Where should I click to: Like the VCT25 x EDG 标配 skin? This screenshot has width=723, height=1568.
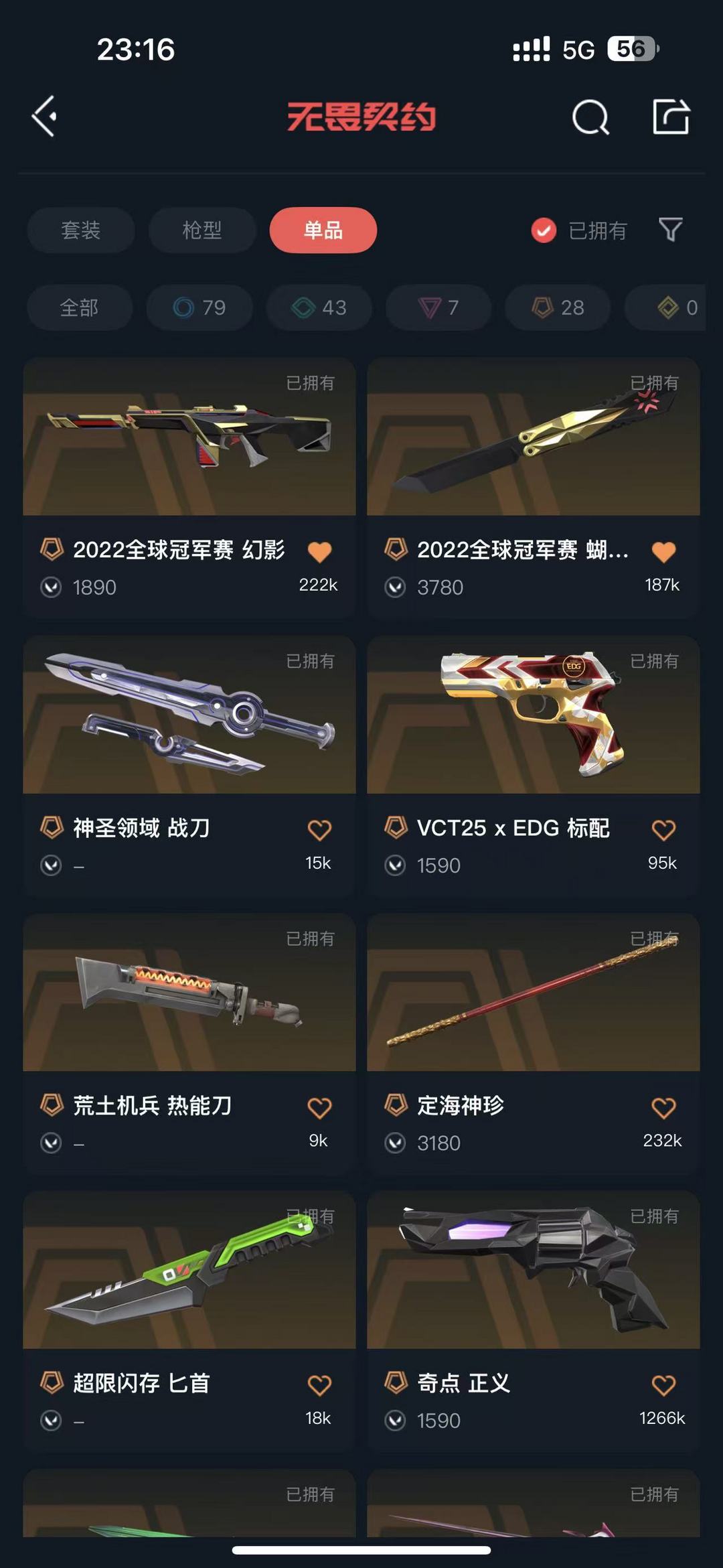tap(663, 830)
